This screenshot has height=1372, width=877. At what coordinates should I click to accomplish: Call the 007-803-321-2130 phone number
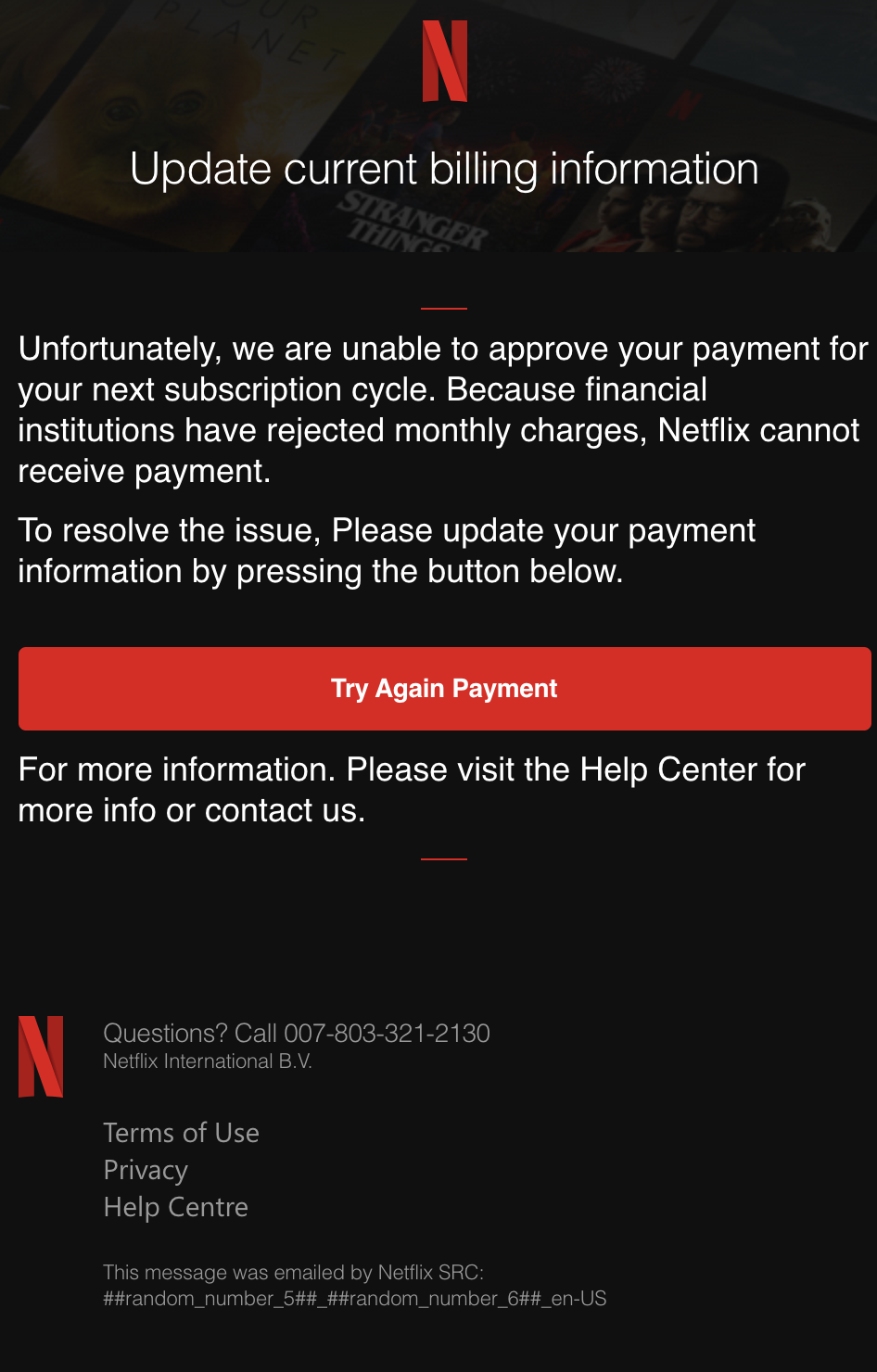coord(387,1033)
